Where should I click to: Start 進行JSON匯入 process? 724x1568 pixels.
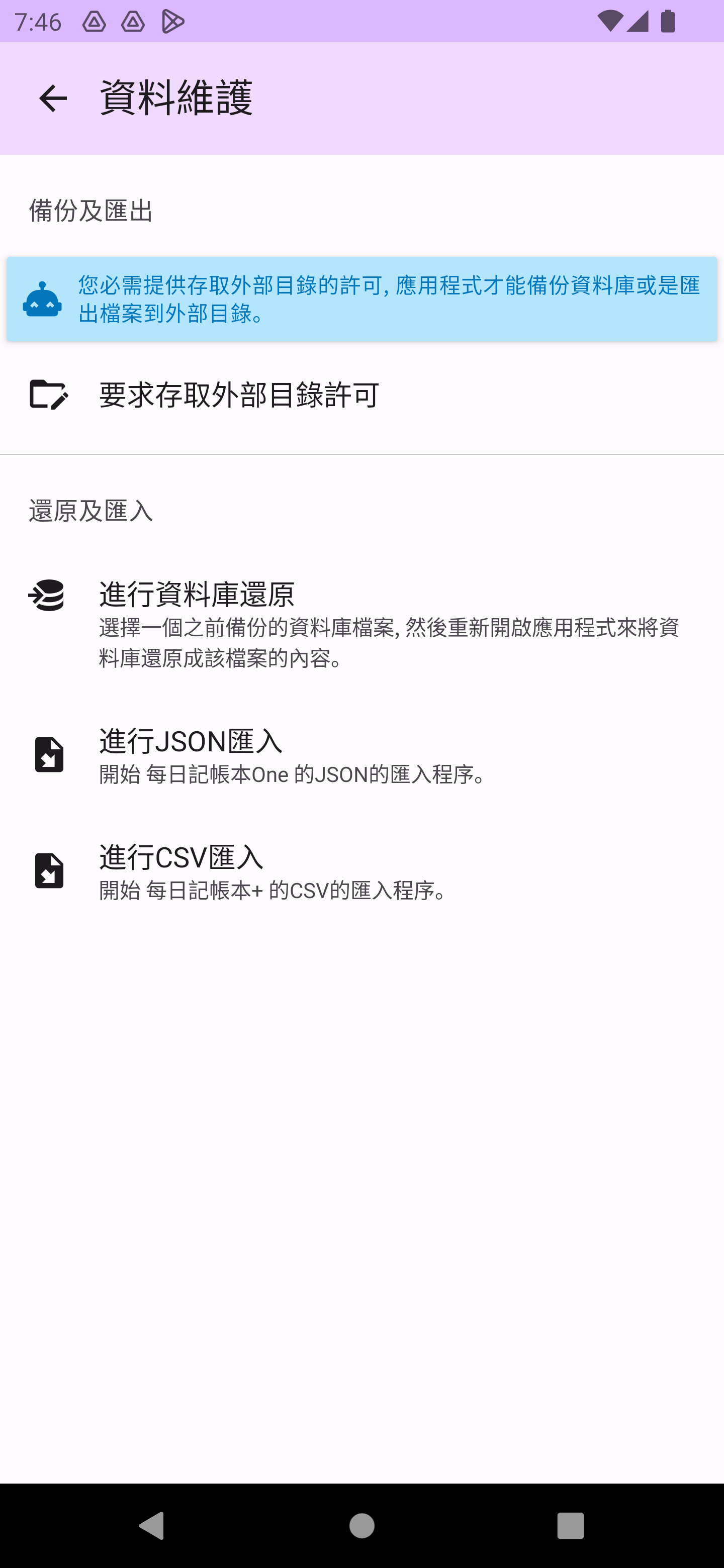(x=361, y=755)
